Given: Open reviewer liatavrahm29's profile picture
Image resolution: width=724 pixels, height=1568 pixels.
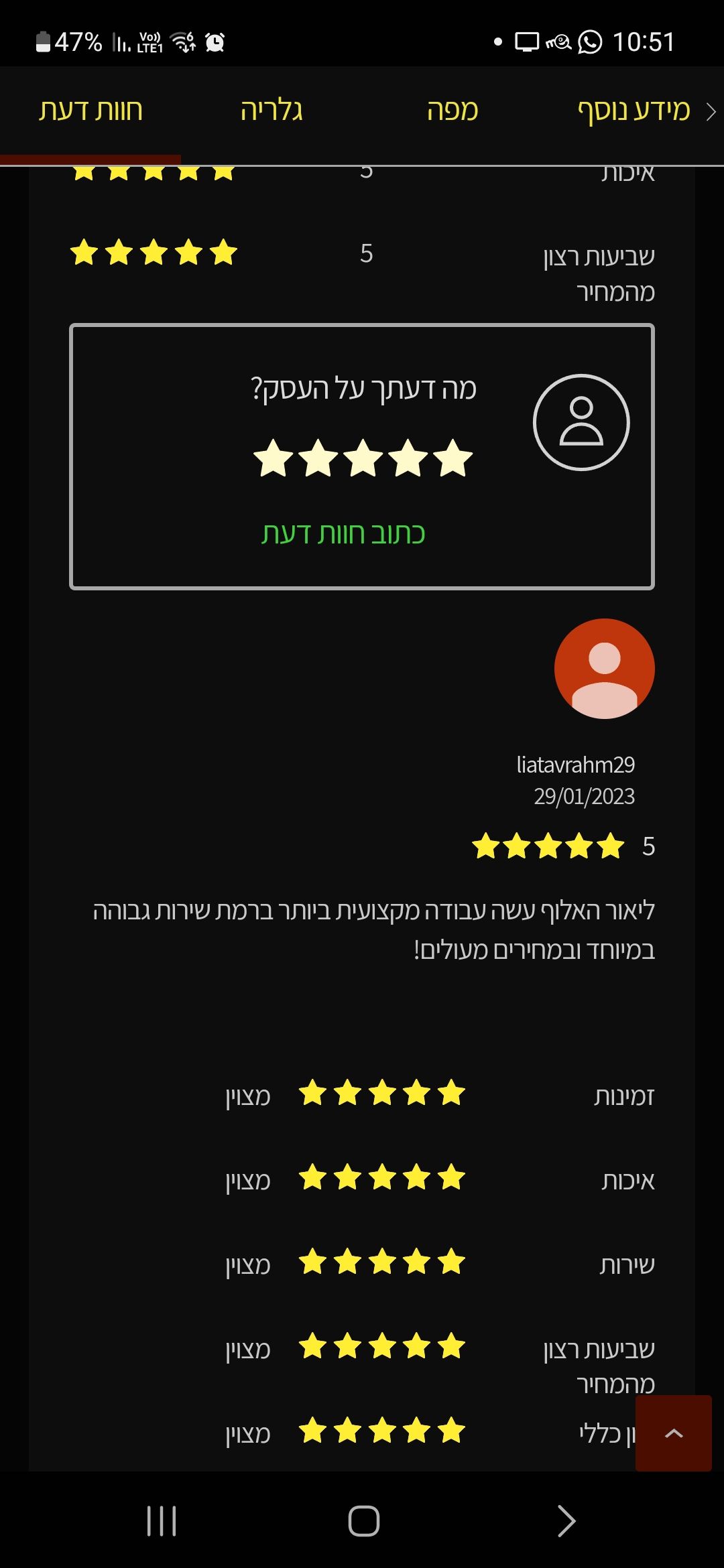Looking at the screenshot, I should [604, 669].
